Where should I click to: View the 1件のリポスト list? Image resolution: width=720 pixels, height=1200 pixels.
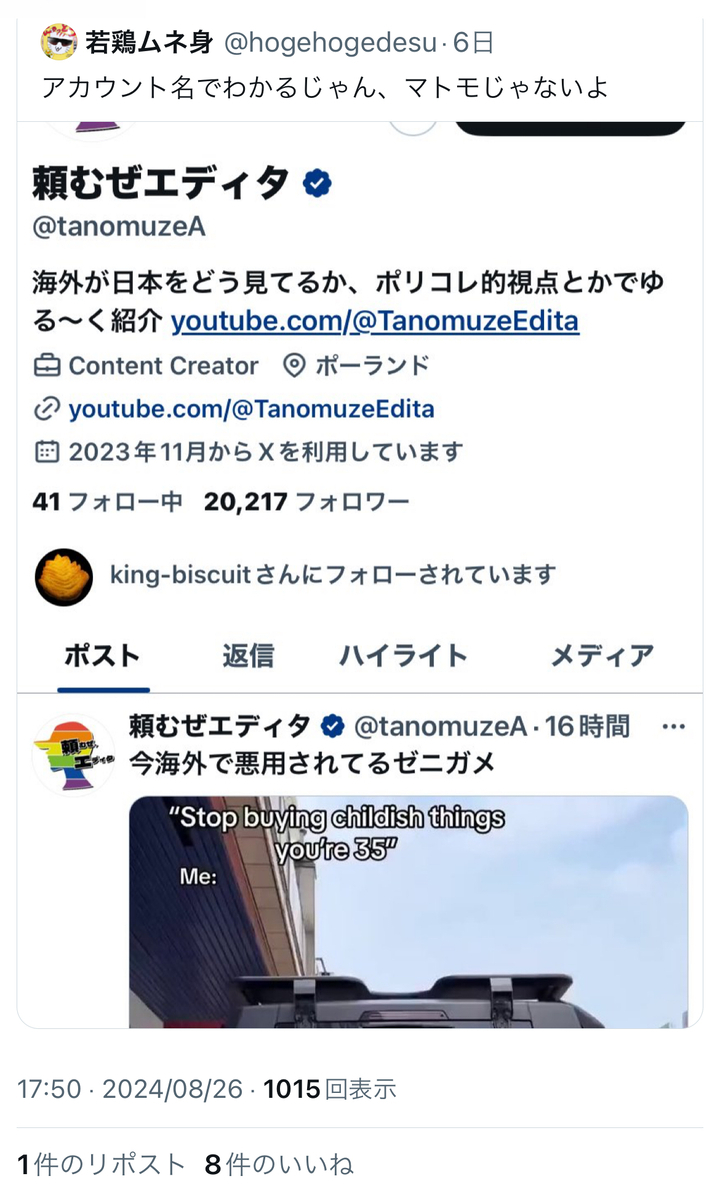pyautogui.click(x=102, y=1164)
